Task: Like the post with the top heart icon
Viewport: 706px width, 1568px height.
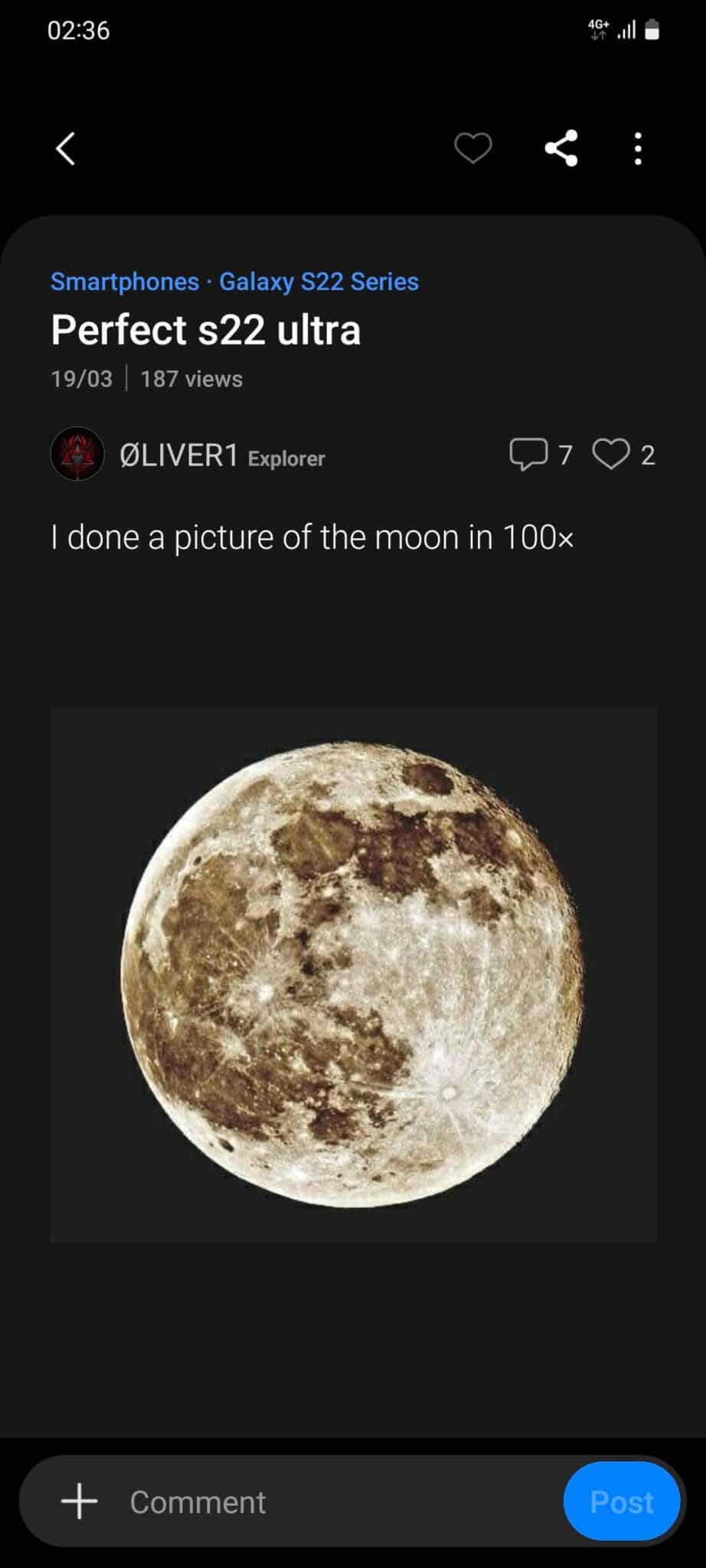Action: pos(473,149)
